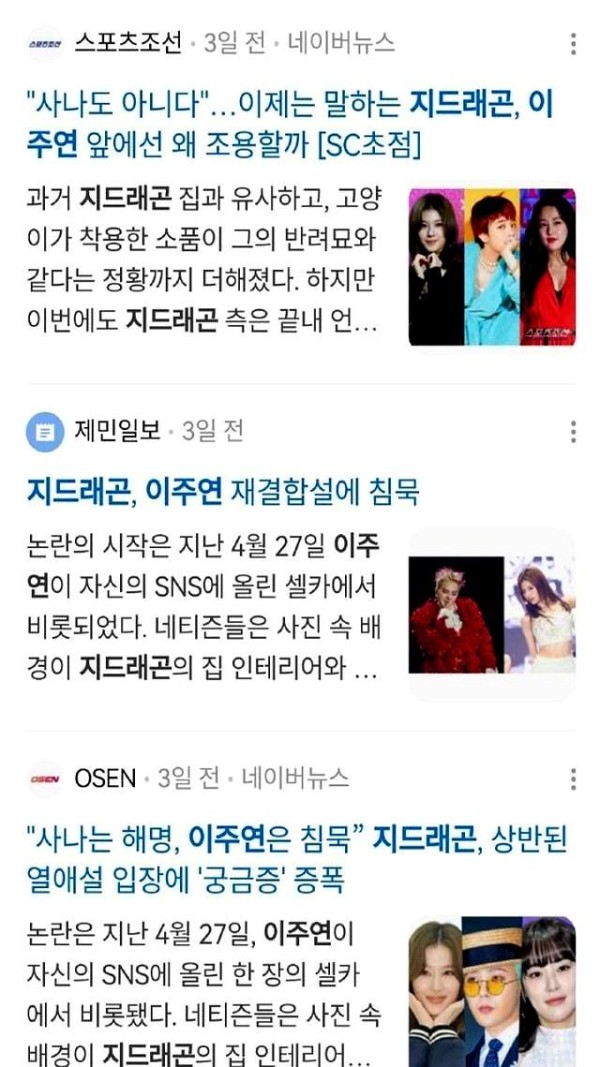Open the OSEN "사나는 해명" headline

tap(296, 859)
